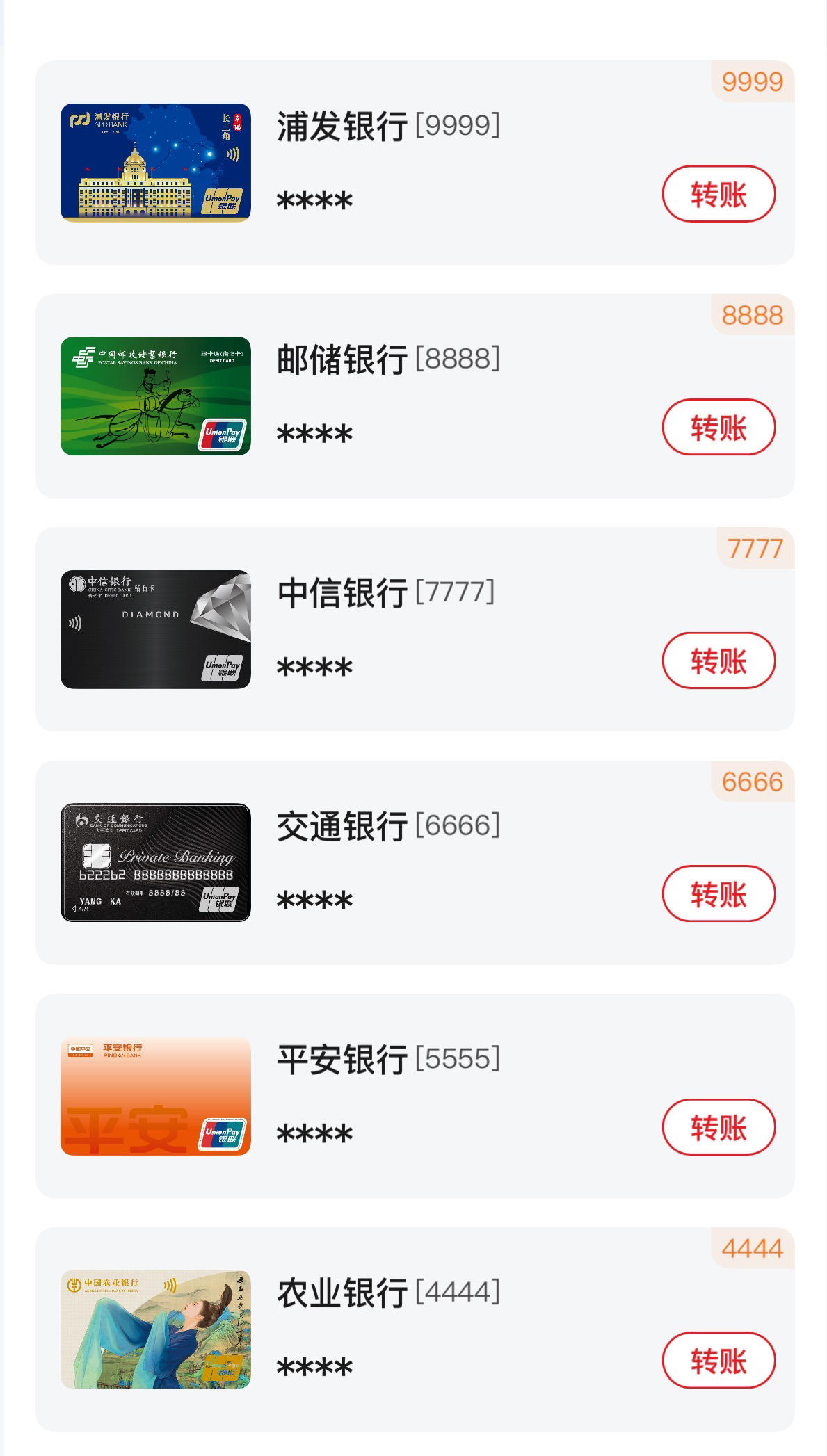Image resolution: width=827 pixels, height=1456 pixels.
Task: Start transfer from 交通银行 [6666]
Action: click(x=718, y=893)
